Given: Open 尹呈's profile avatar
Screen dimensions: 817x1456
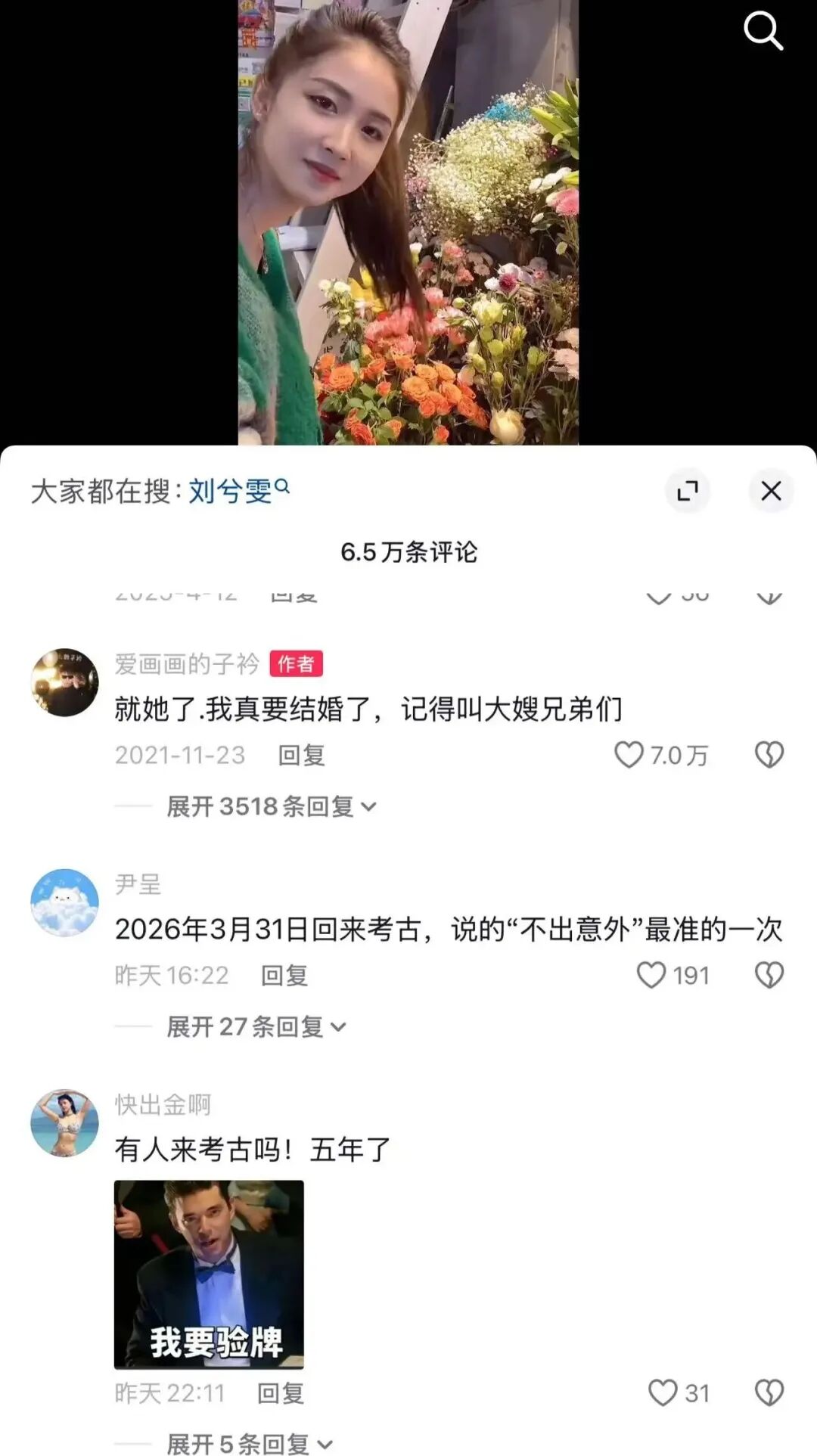Looking at the screenshot, I should coord(65,902).
